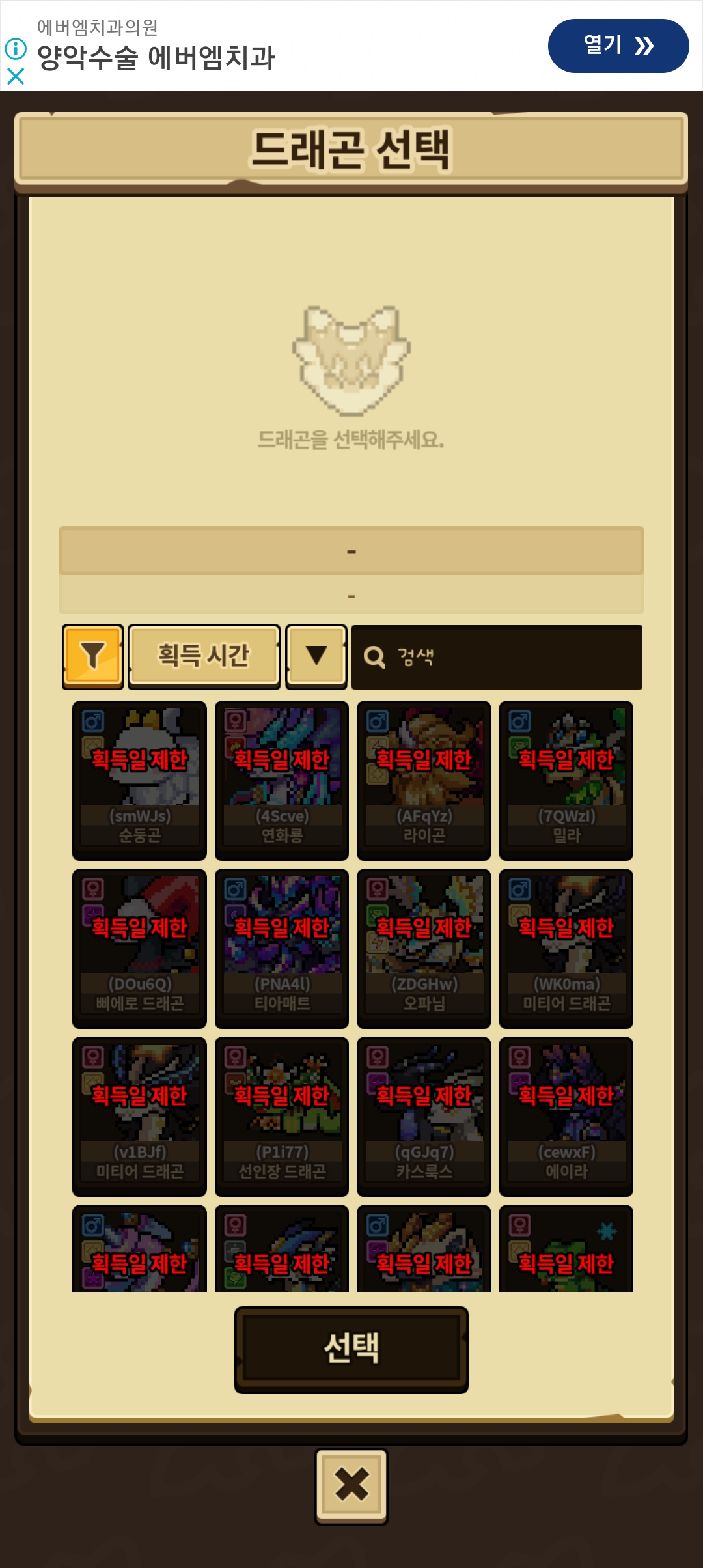
Task: Close the 드래곤 선택 dialog
Action: (351, 1486)
